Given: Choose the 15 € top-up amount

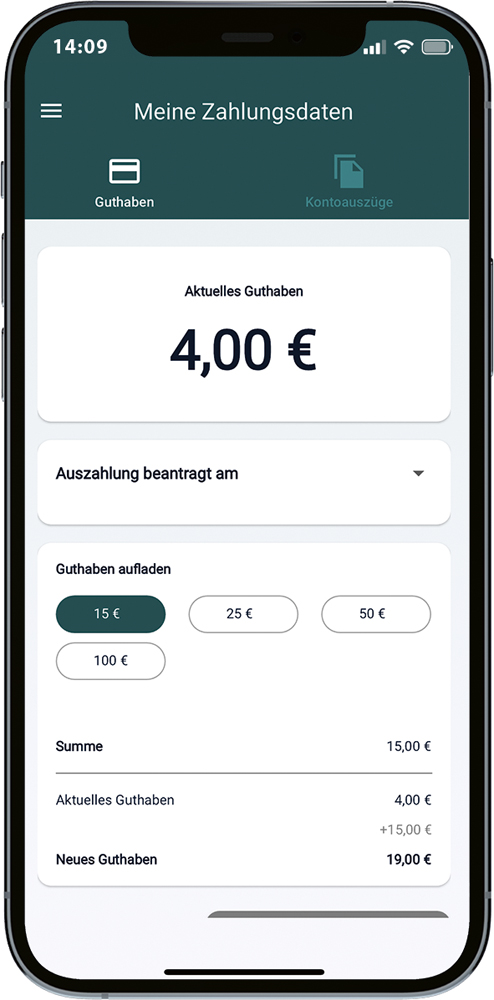Looking at the screenshot, I should point(111,614).
